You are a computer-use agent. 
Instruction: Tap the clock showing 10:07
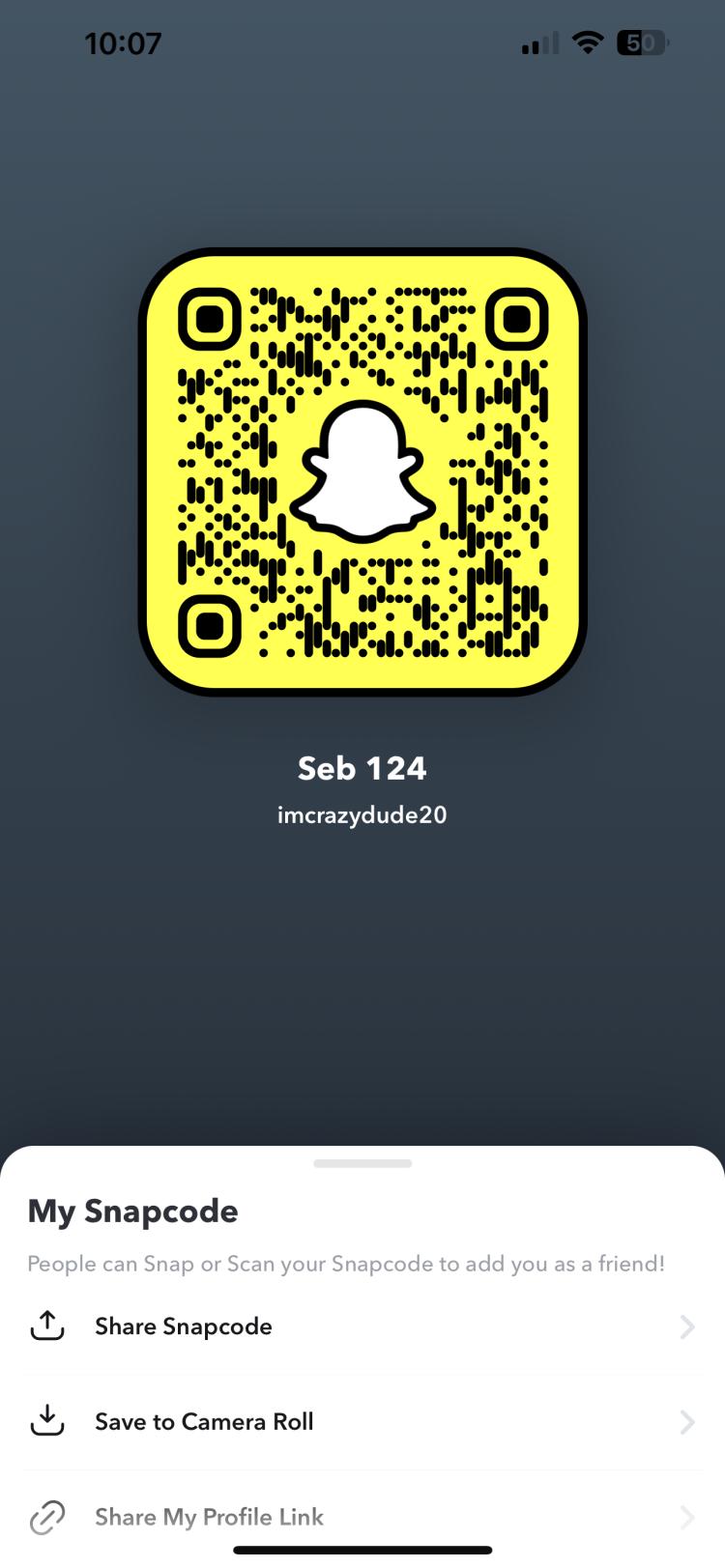125,43
